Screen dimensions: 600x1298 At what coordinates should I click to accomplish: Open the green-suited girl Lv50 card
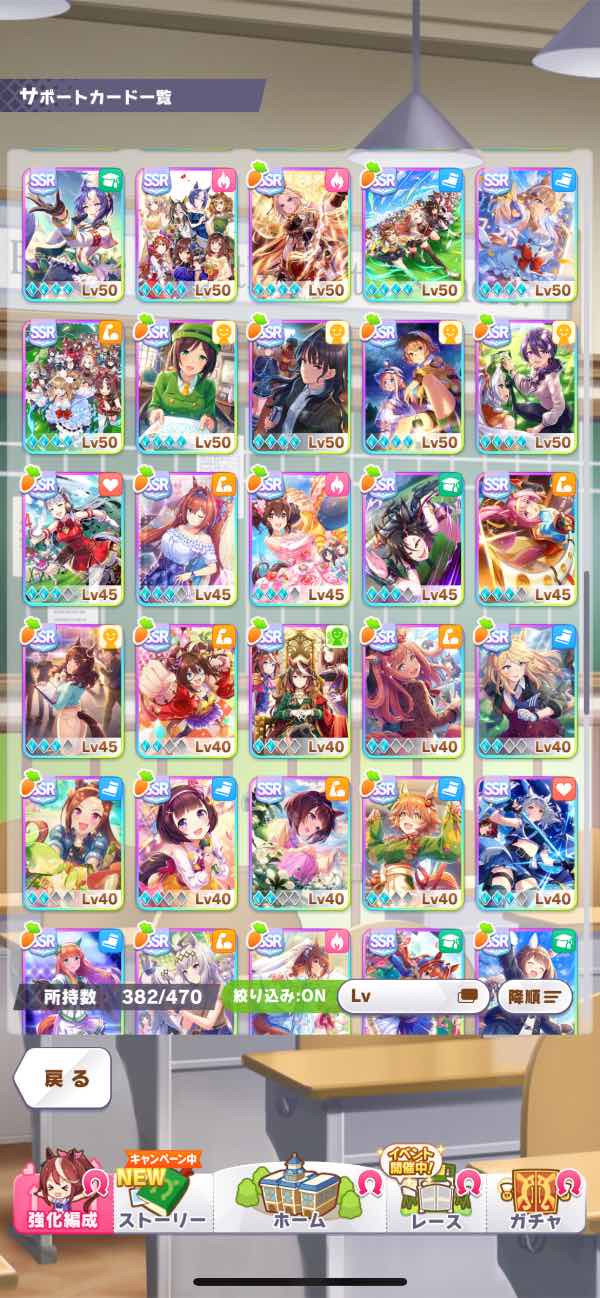(186, 387)
